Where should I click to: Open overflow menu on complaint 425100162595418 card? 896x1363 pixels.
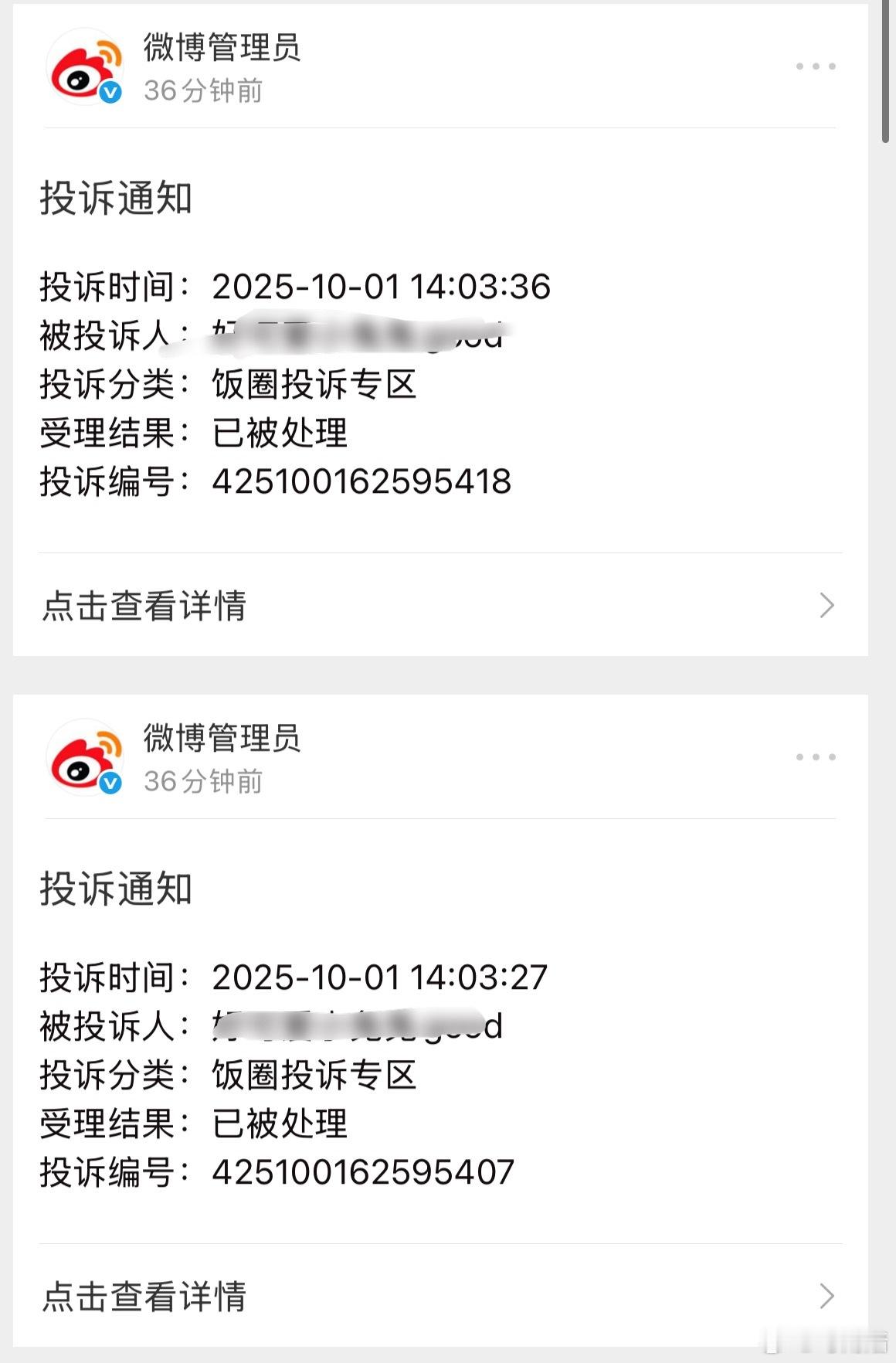click(816, 66)
